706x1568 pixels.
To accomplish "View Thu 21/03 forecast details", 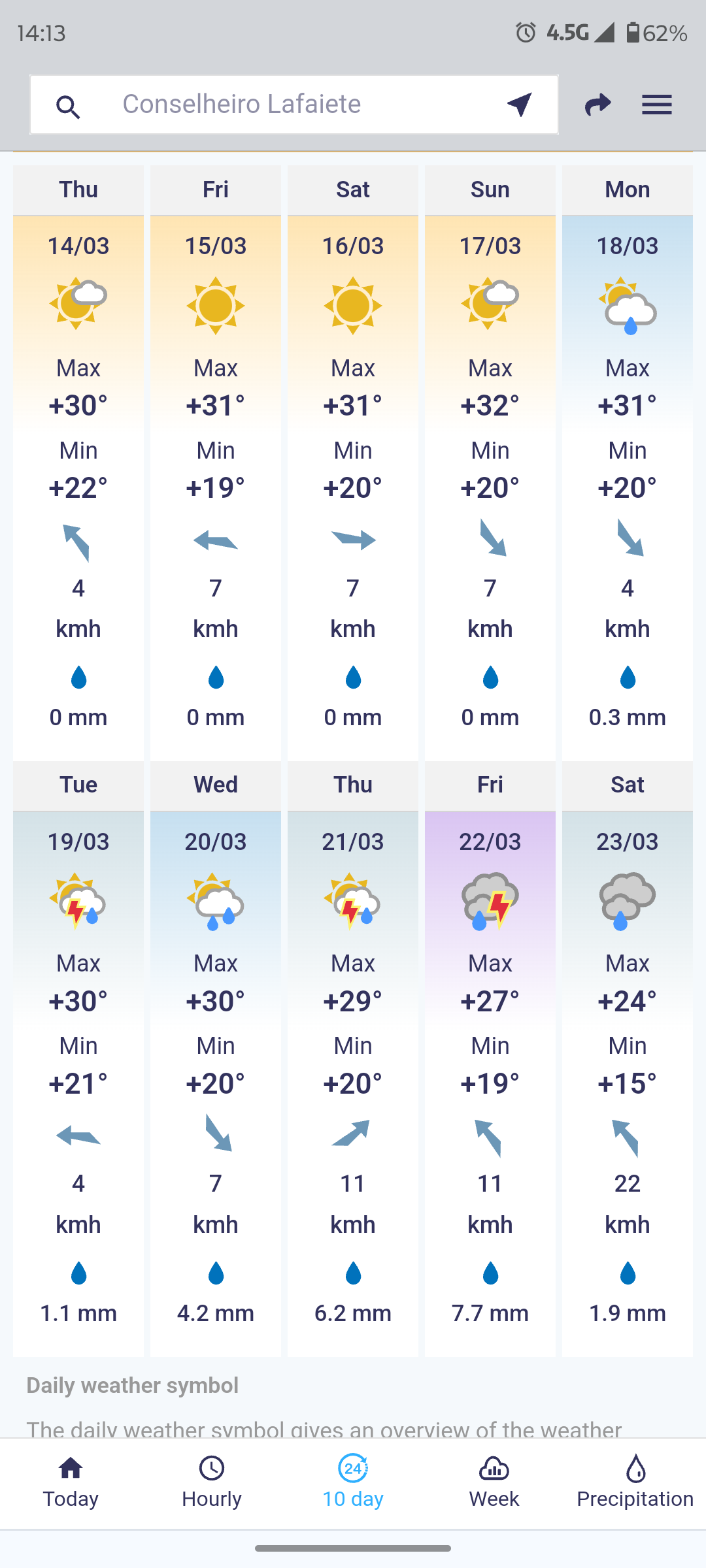I will click(x=353, y=1058).
